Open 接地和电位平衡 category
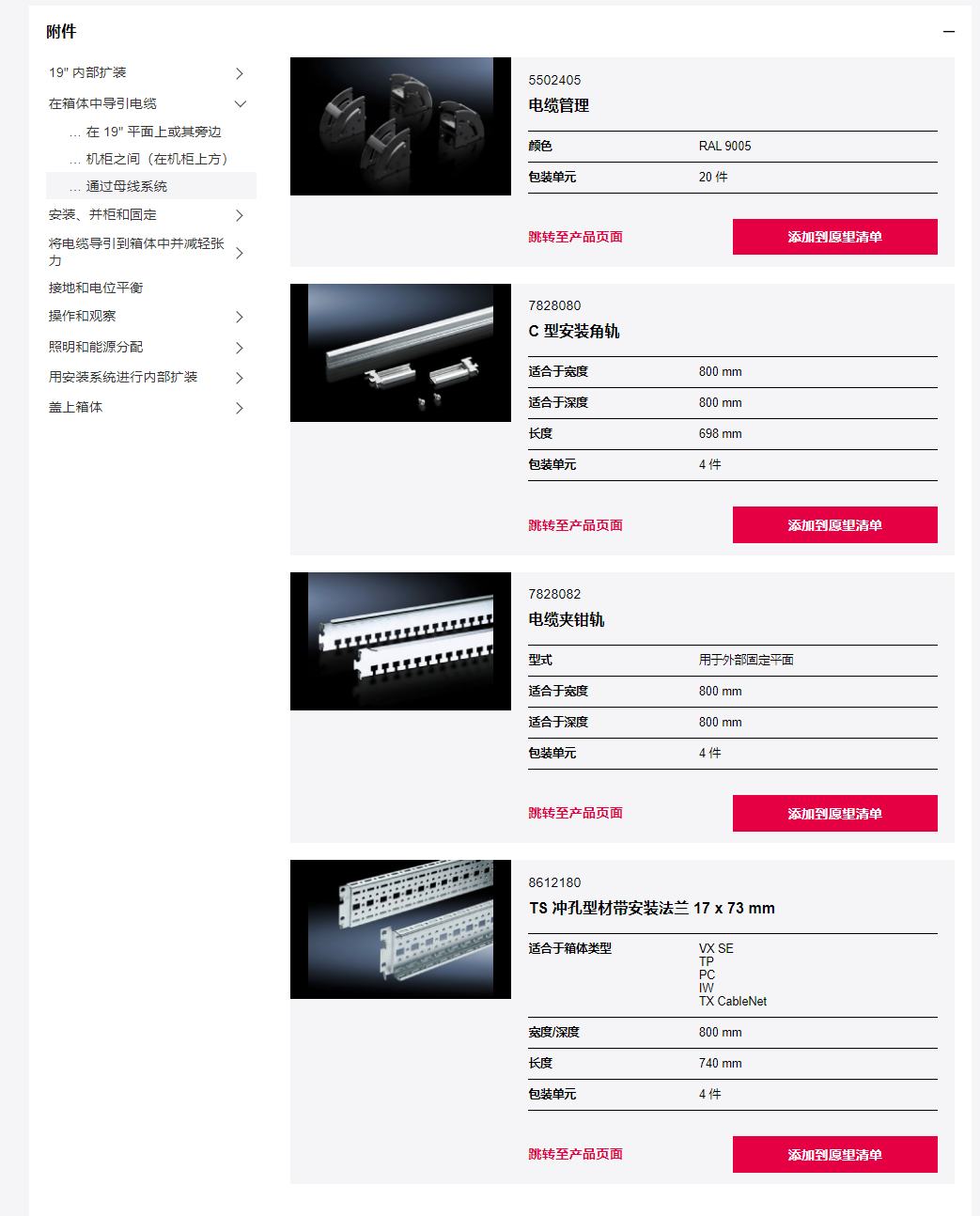The height and width of the screenshot is (1216, 980). [x=96, y=288]
